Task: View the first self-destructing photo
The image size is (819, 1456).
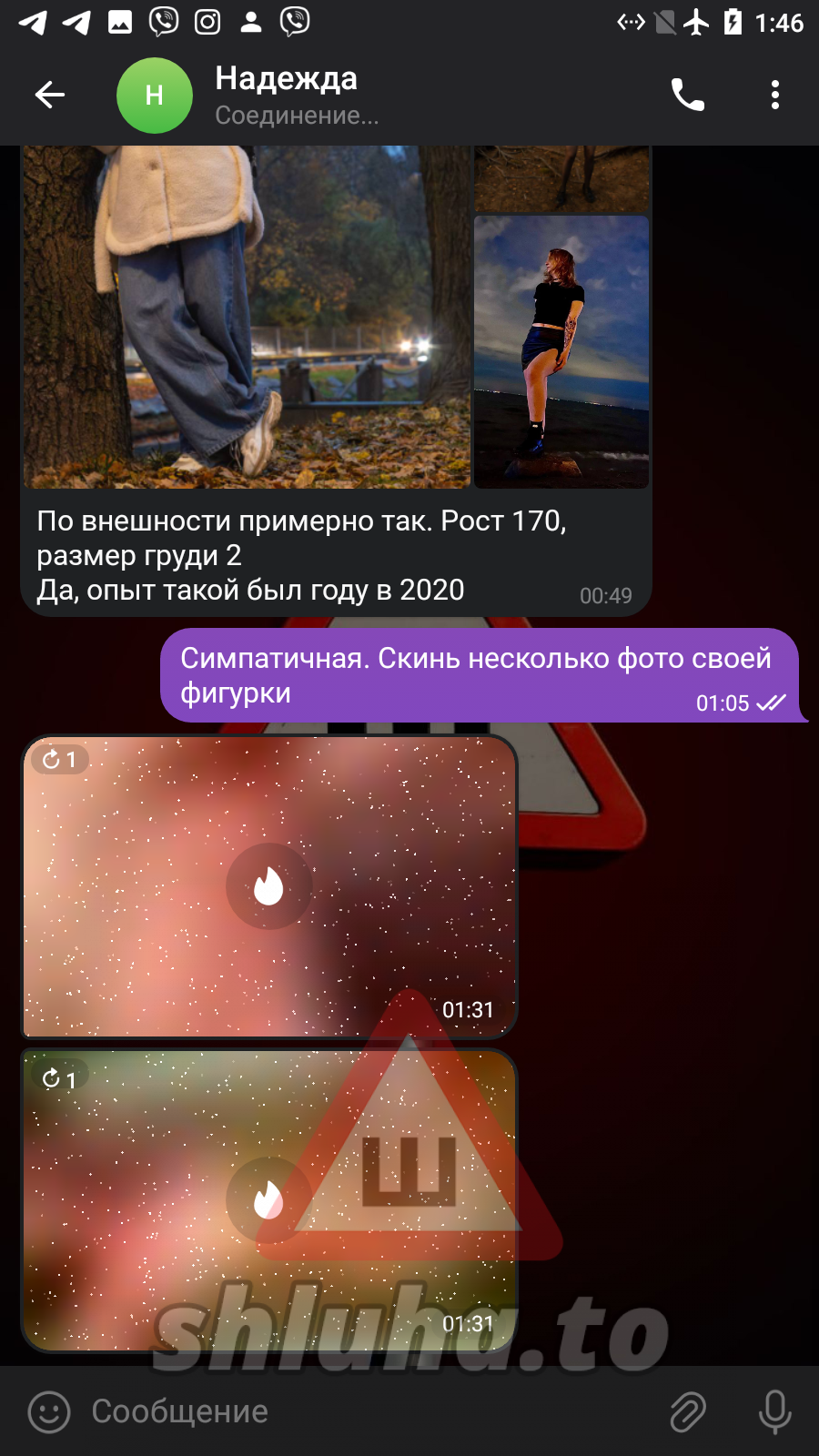Action: (x=268, y=886)
